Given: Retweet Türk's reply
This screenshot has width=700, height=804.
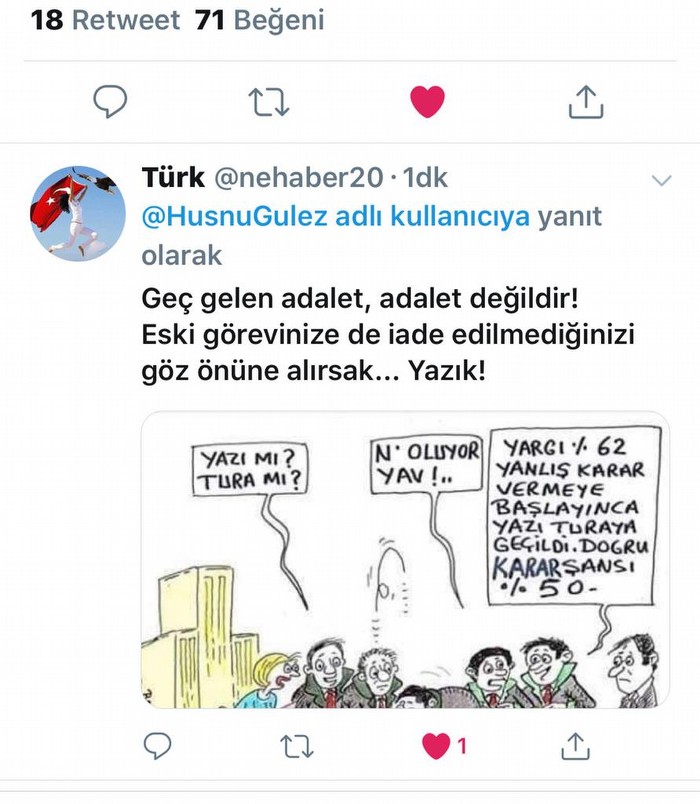Looking at the screenshot, I should [x=294, y=745].
